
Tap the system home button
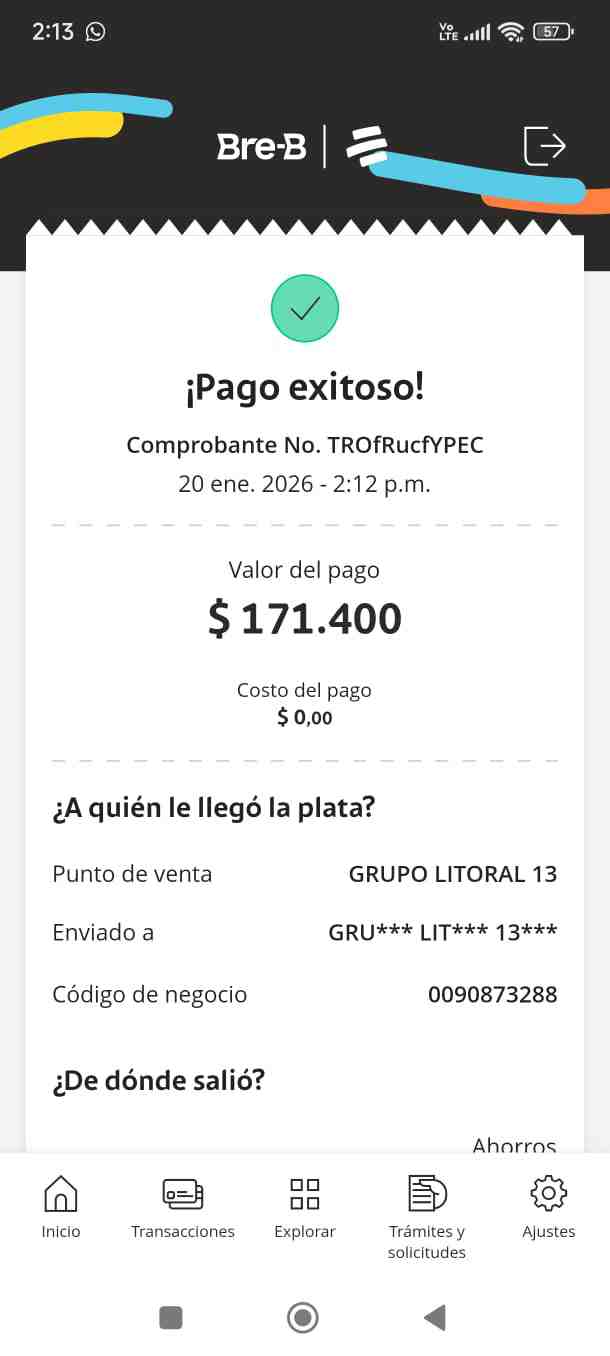pos(303,1318)
